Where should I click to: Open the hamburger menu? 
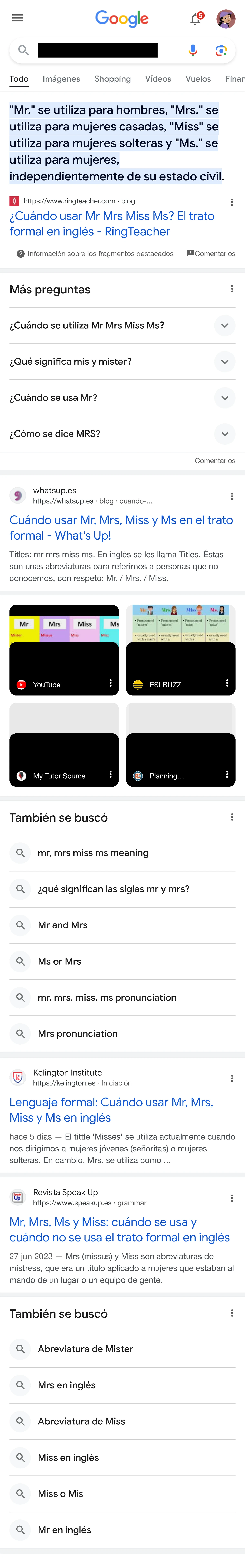click(18, 18)
